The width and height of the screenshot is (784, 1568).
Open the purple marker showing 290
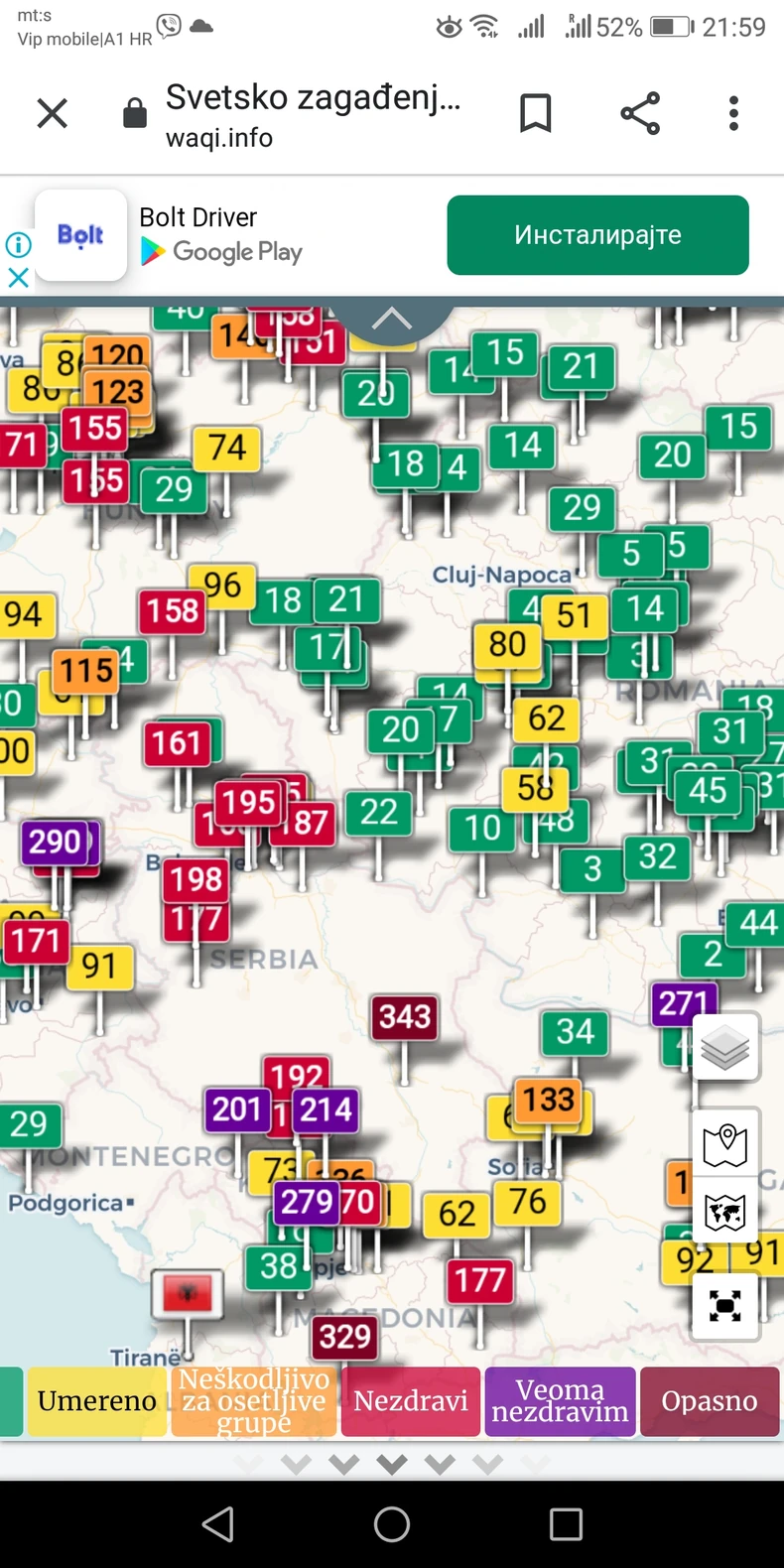coord(56,843)
